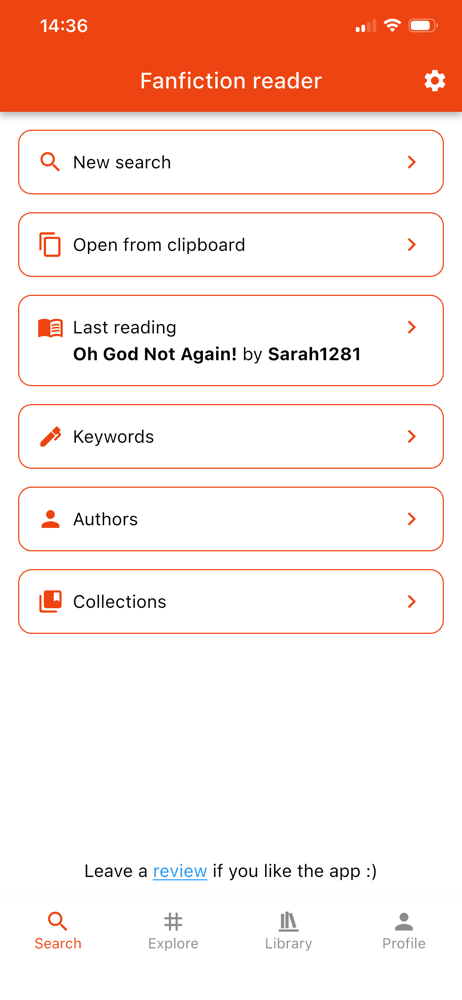This screenshot has width=462, height=1000.
Task: Select the Search tab
Action: click(x=58, y=932)
